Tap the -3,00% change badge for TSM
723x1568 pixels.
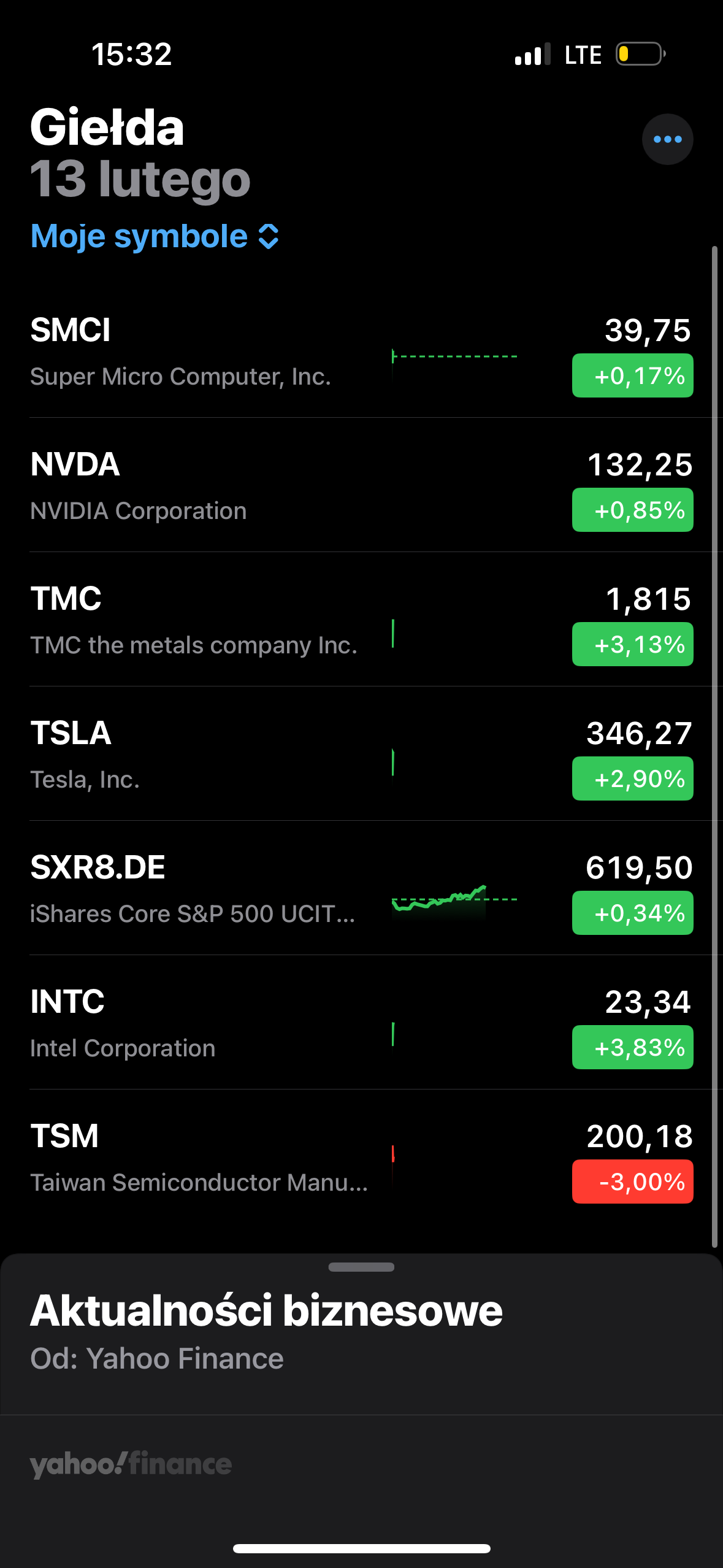632,1182
